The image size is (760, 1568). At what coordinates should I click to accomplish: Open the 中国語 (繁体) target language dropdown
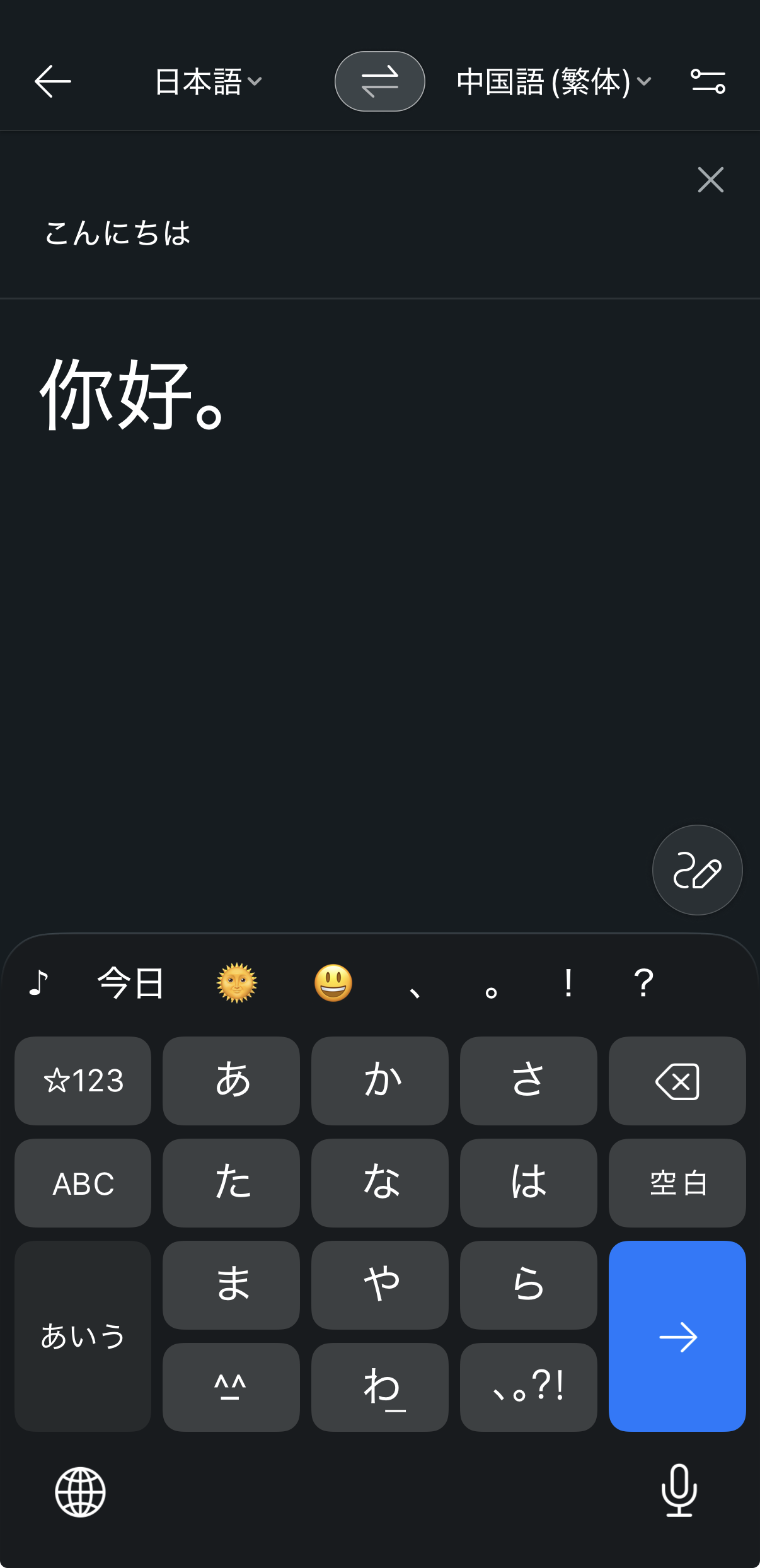pyautogui.click(x=553, y=82)
